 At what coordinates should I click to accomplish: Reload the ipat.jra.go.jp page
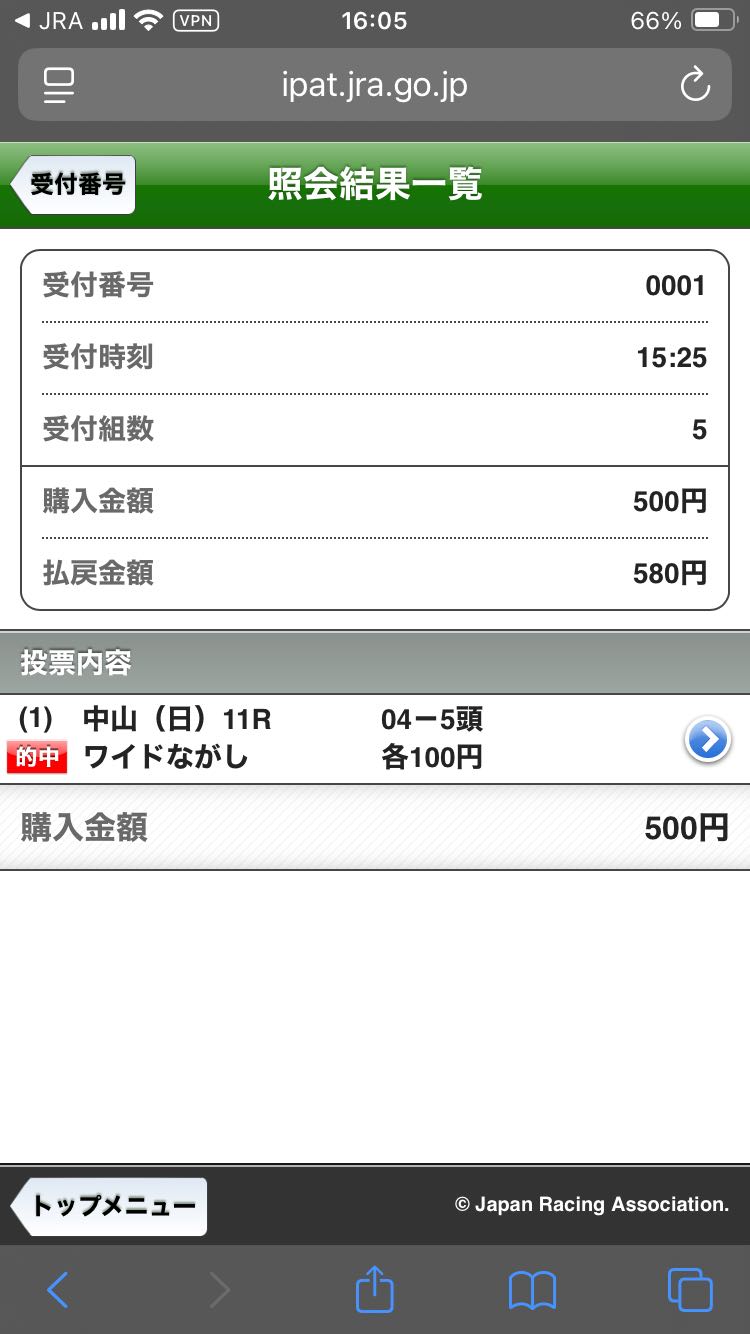point(694,86)
